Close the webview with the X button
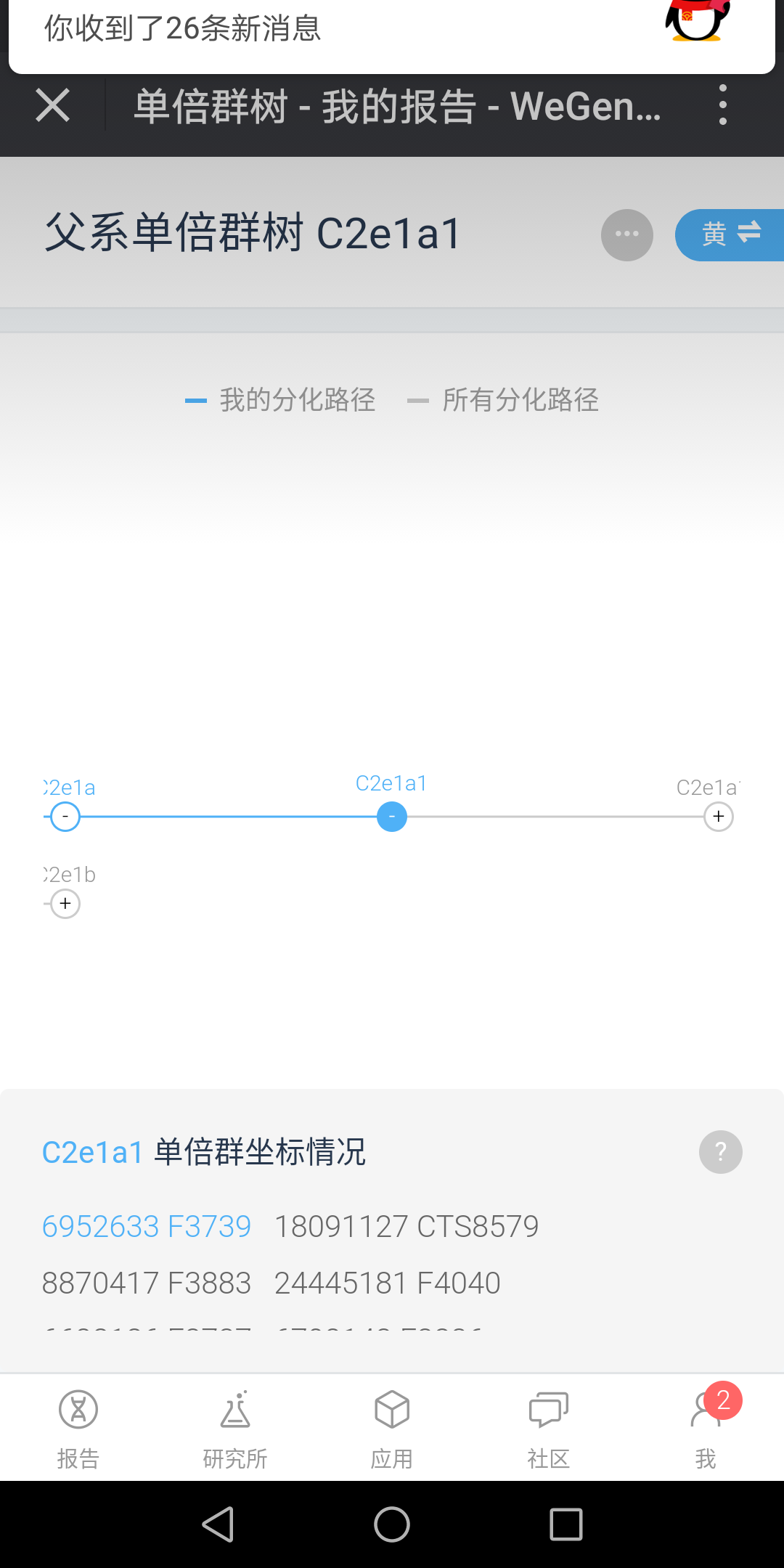The image size is (784, 1568). (x=52, y=105)
